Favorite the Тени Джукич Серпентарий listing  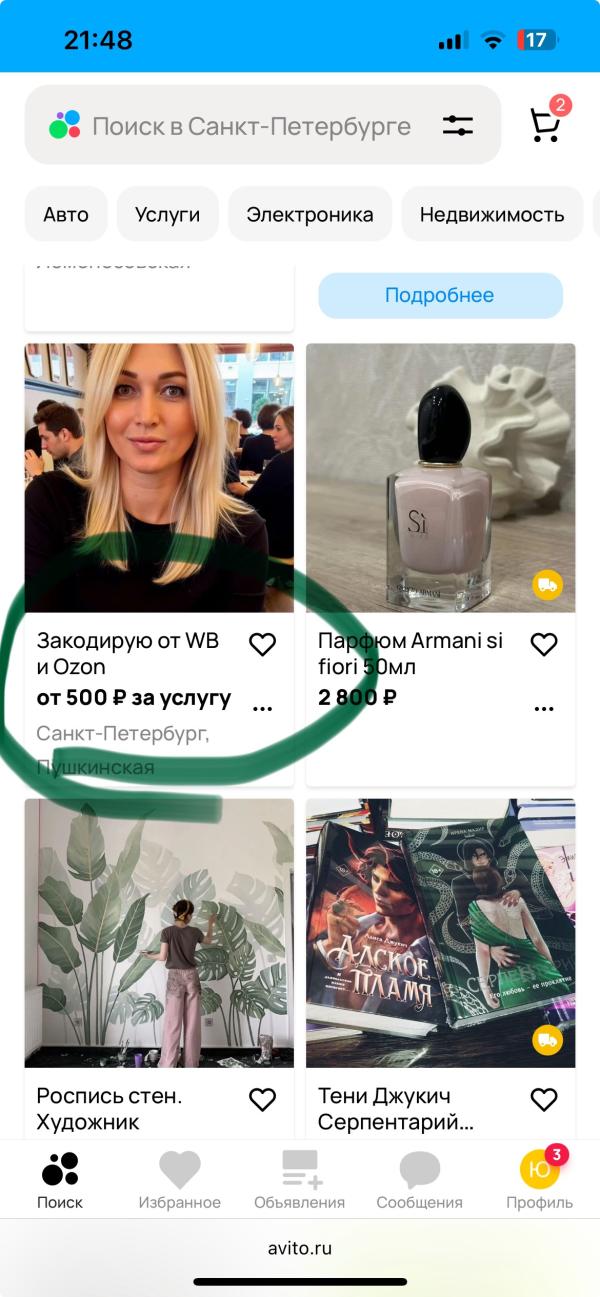(x=543, y=1100)
